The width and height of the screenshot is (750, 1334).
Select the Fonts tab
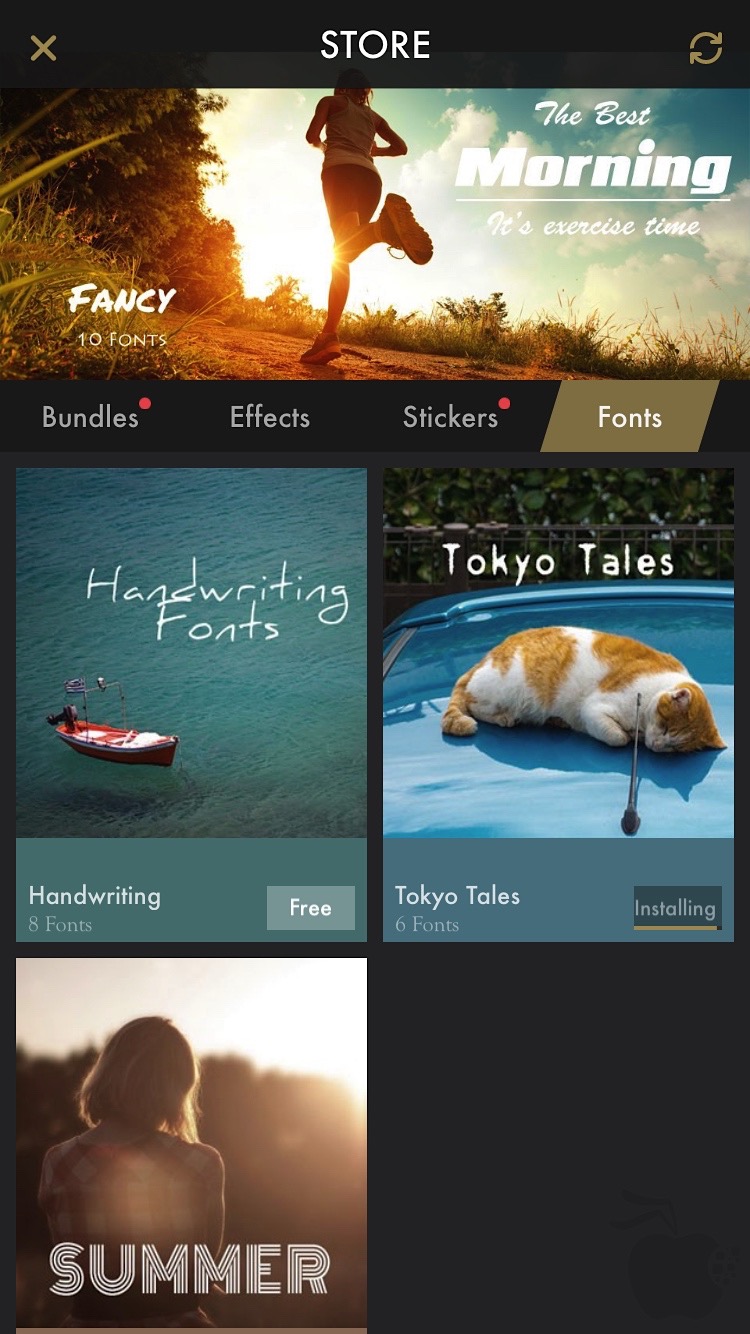point(630,417)
